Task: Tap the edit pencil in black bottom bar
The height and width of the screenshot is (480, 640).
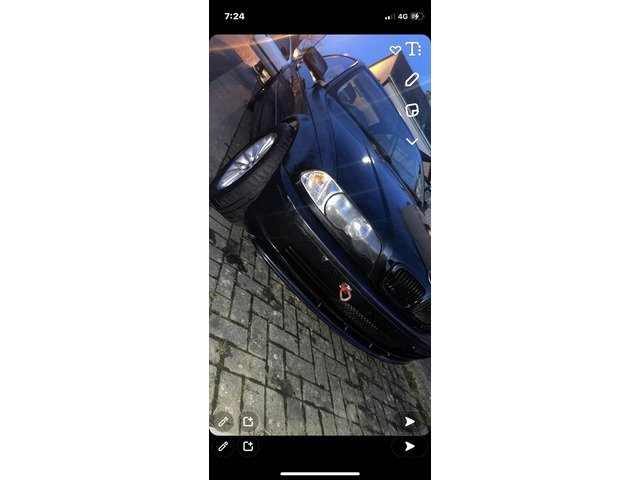Action: 223,447
